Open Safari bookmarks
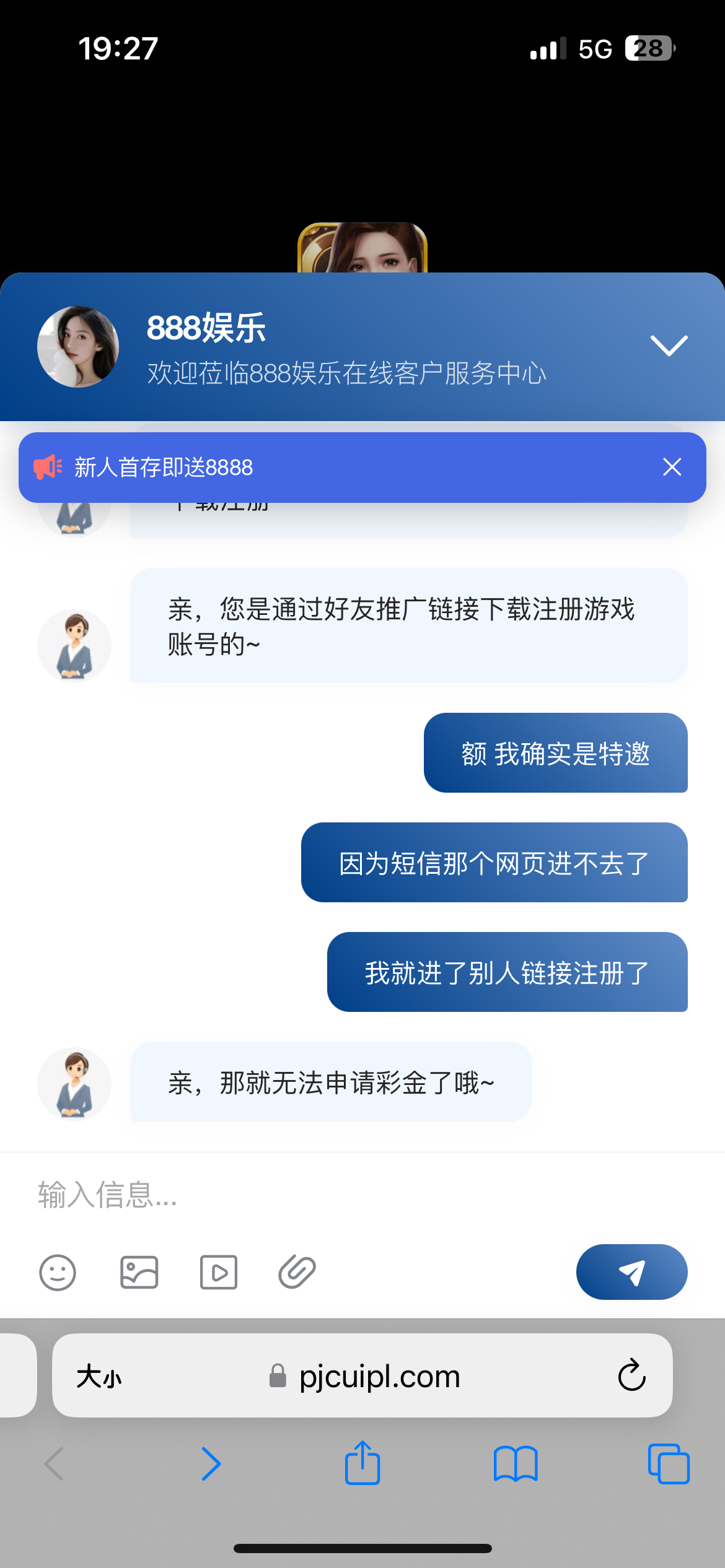Viewport: 725px width, 1568px height. coord(516,1465)
